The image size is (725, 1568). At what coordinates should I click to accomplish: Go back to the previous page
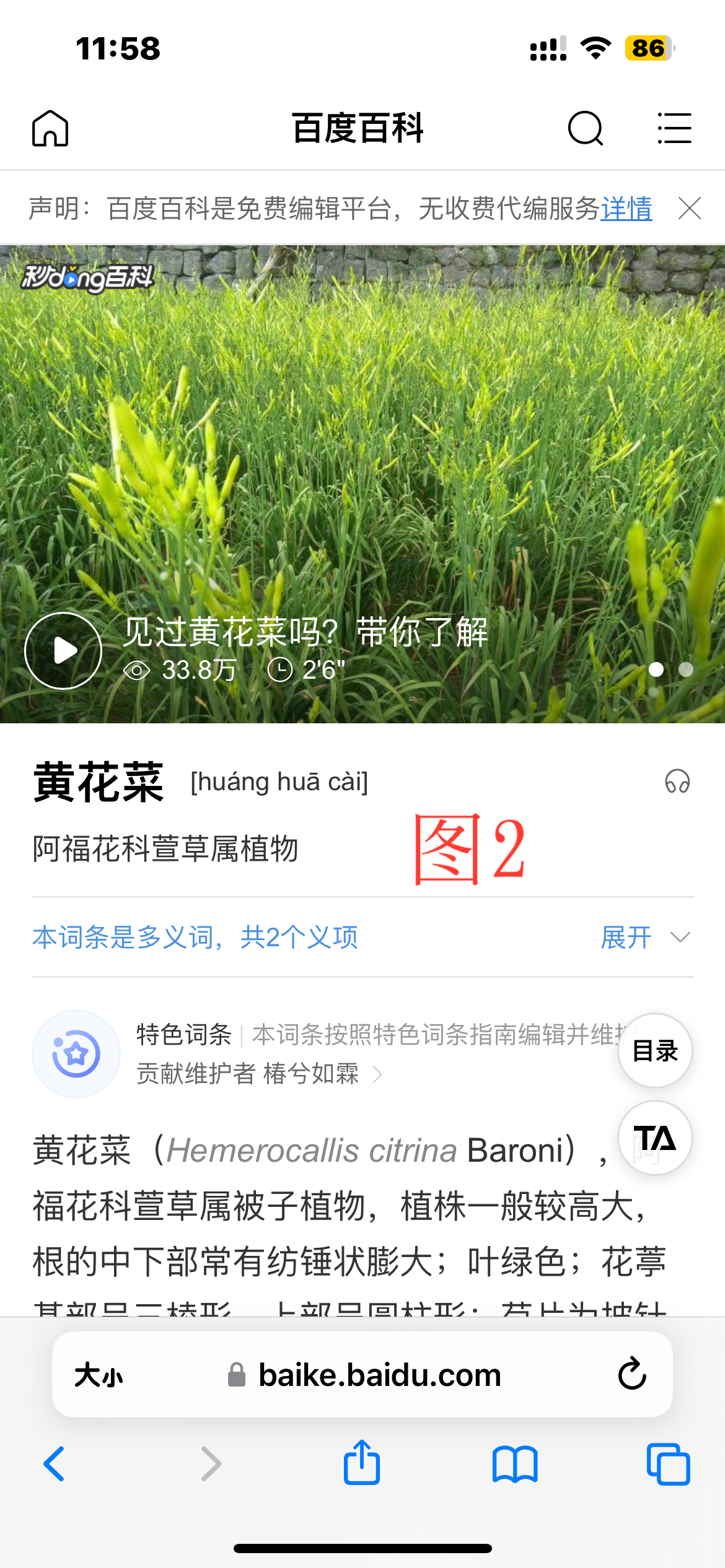coord(55,1464)
